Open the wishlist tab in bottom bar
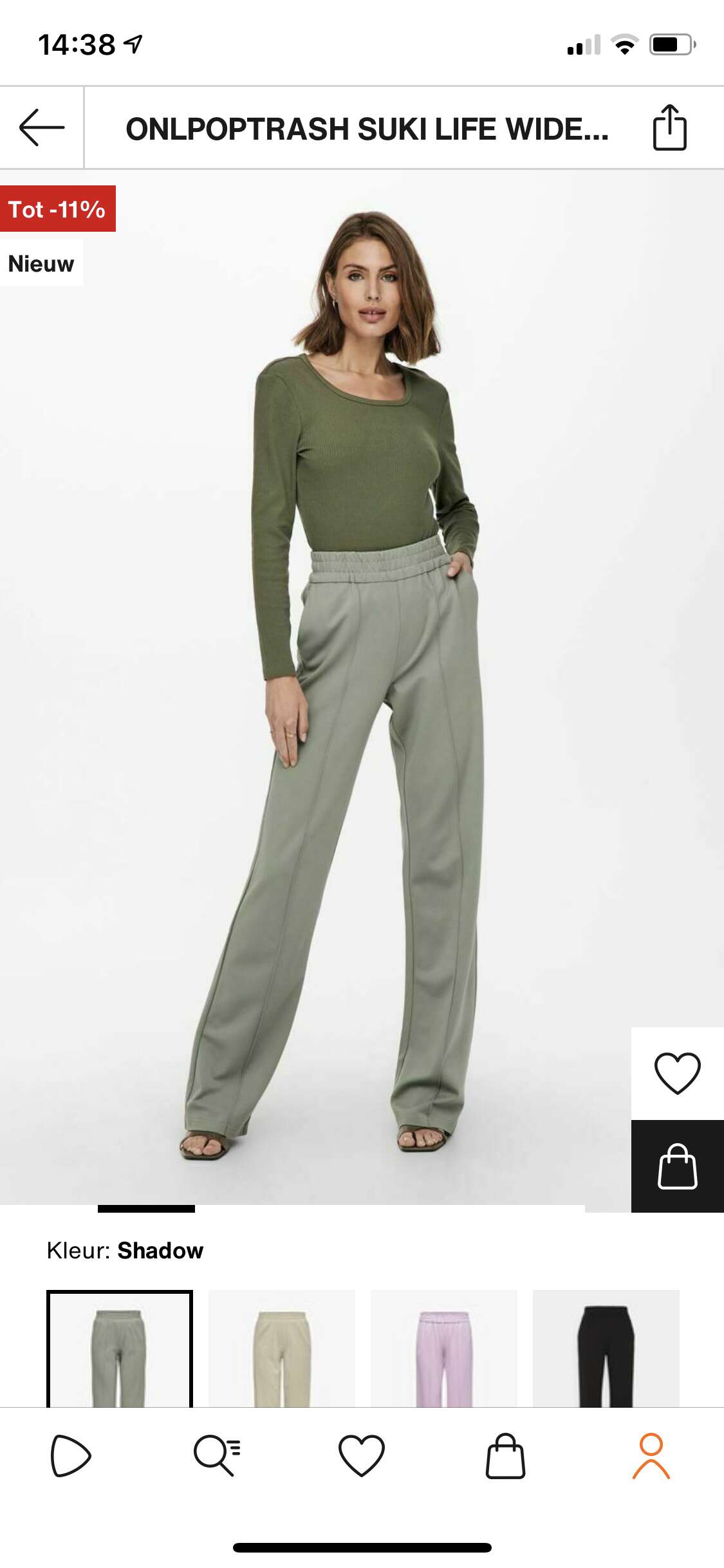724x1568 pixels. [x=362, y=1455]
